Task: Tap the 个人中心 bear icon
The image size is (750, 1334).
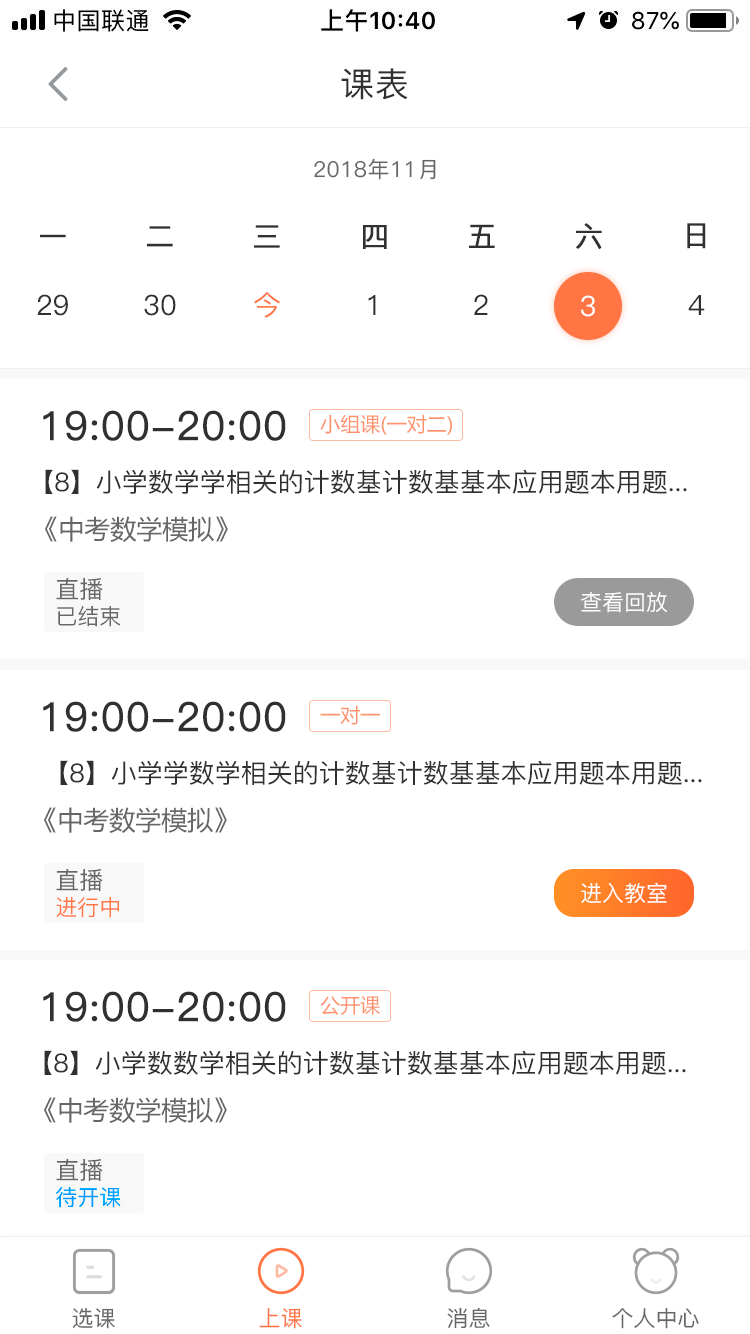Action: pyautogui.click(x=656, y=1270)
